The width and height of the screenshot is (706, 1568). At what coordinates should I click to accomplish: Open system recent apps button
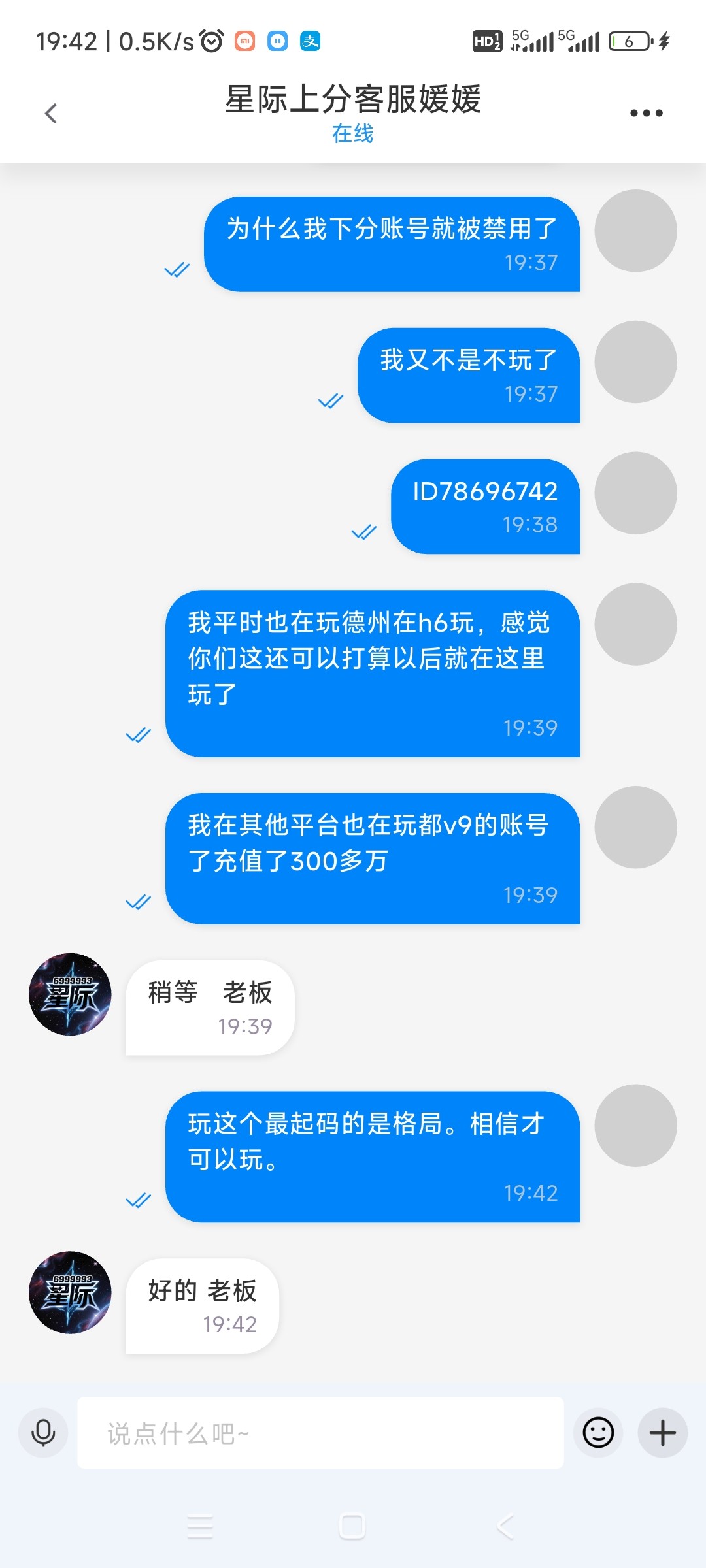(200, 1527)
